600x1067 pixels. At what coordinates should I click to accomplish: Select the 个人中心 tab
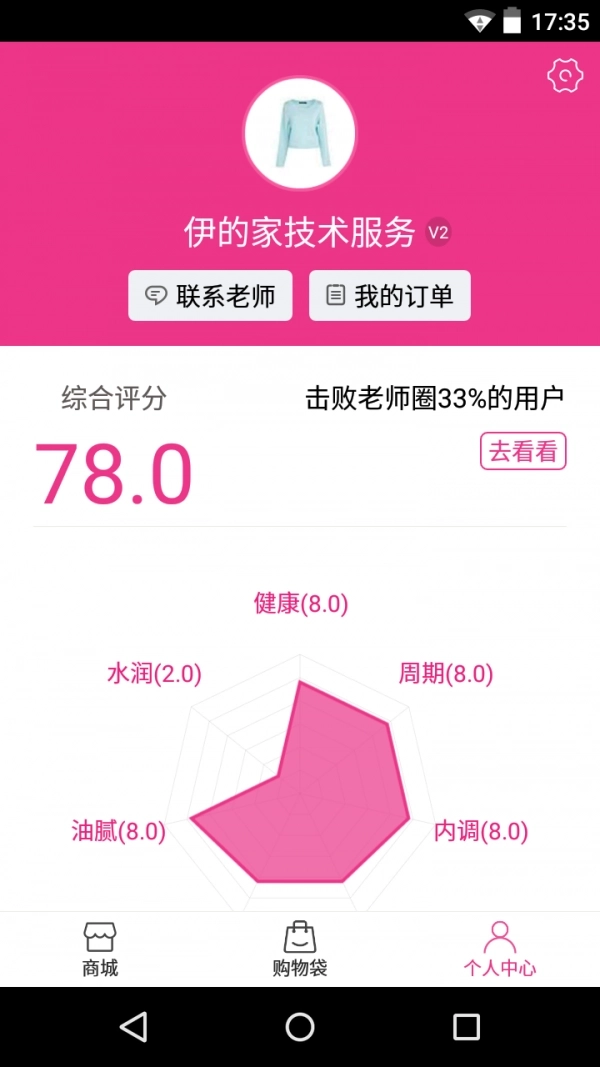[499, 948]
